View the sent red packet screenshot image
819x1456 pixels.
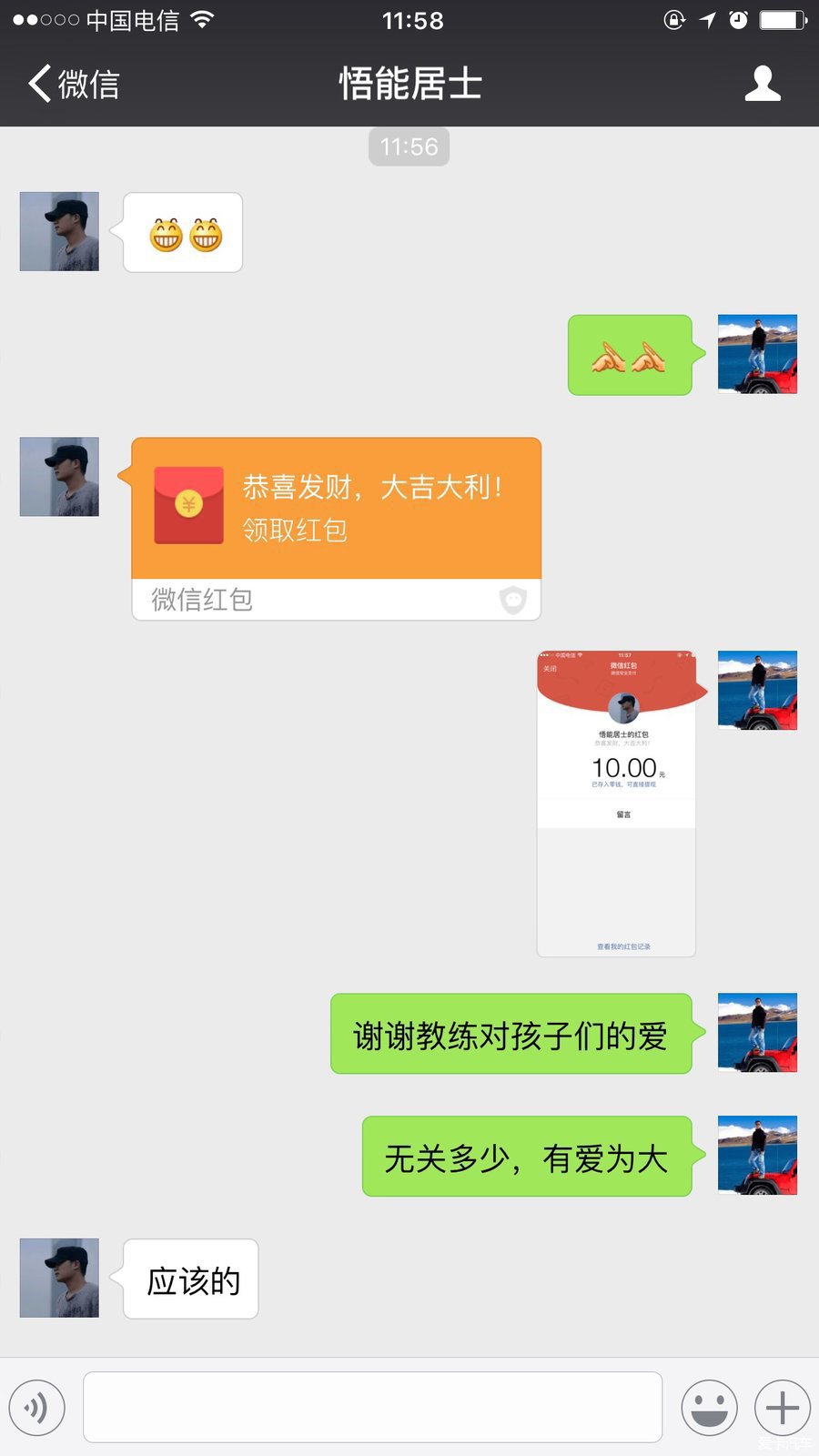tap(616, 804)
